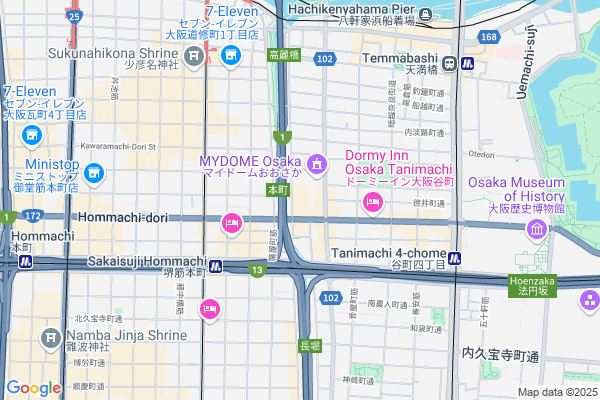Select the 7-Eleven Osaka Kawaramachi 4-chome marker
600x400 pixels.
click(32, 135)
